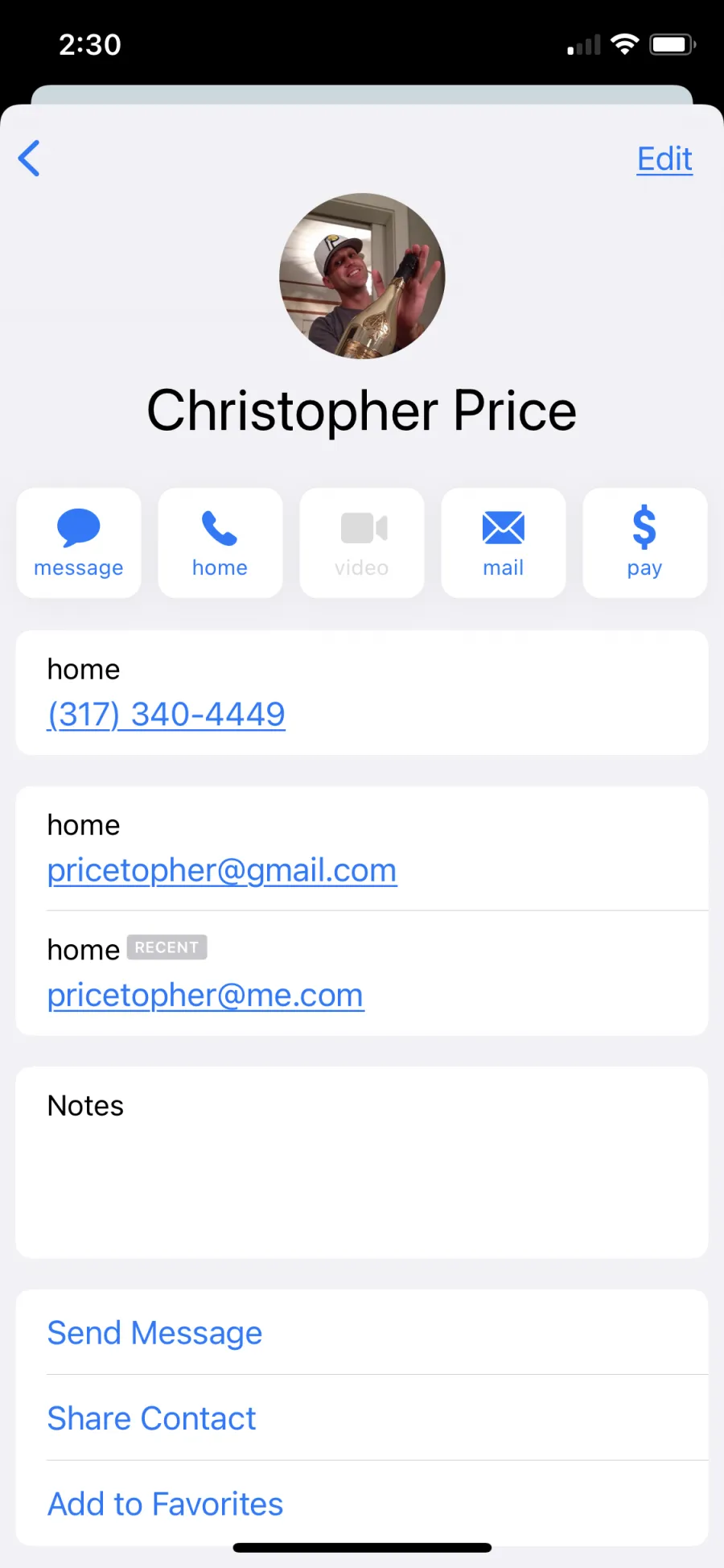Open the mail quick action button
Screen dimensions: 724x1568
(504, 543)
